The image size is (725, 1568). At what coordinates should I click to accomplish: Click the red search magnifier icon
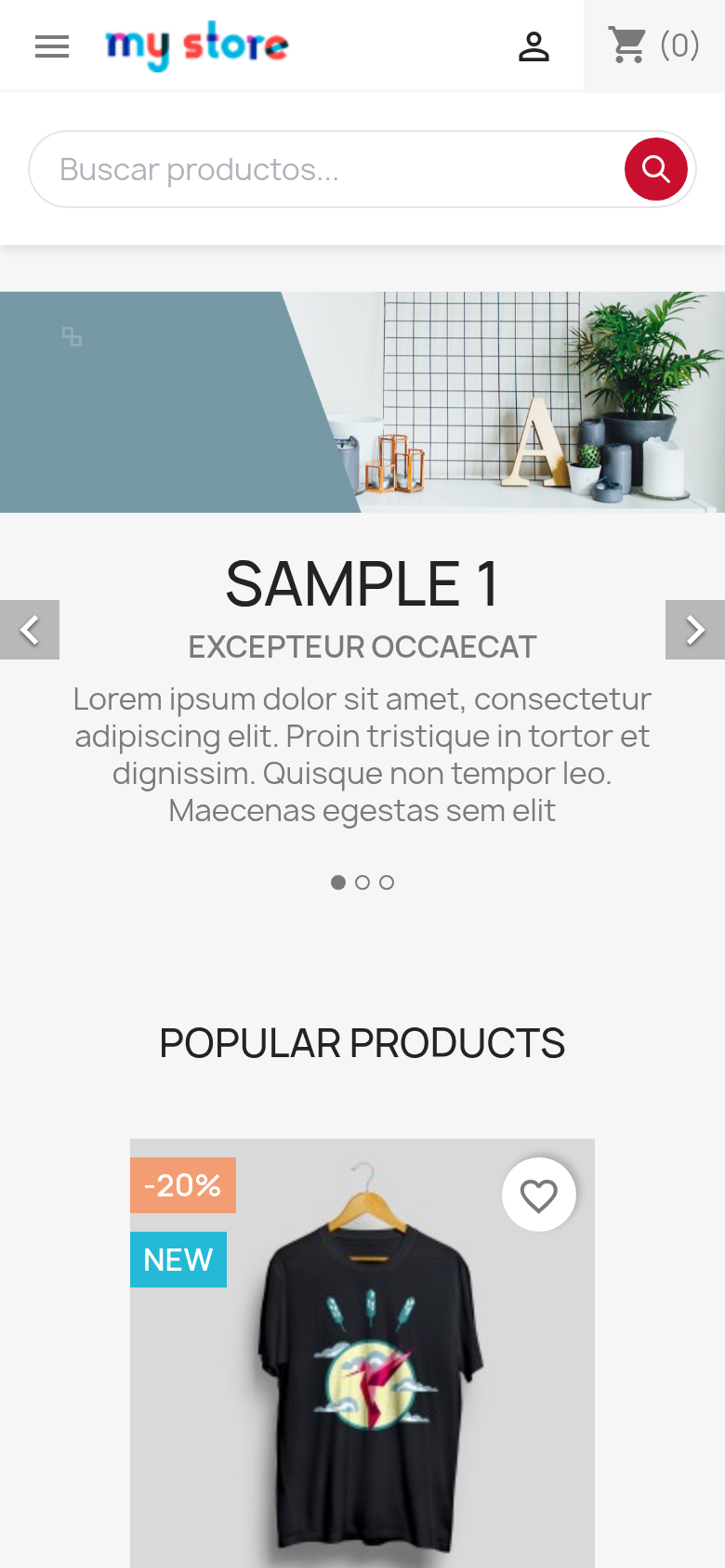(x=655, y=168)
